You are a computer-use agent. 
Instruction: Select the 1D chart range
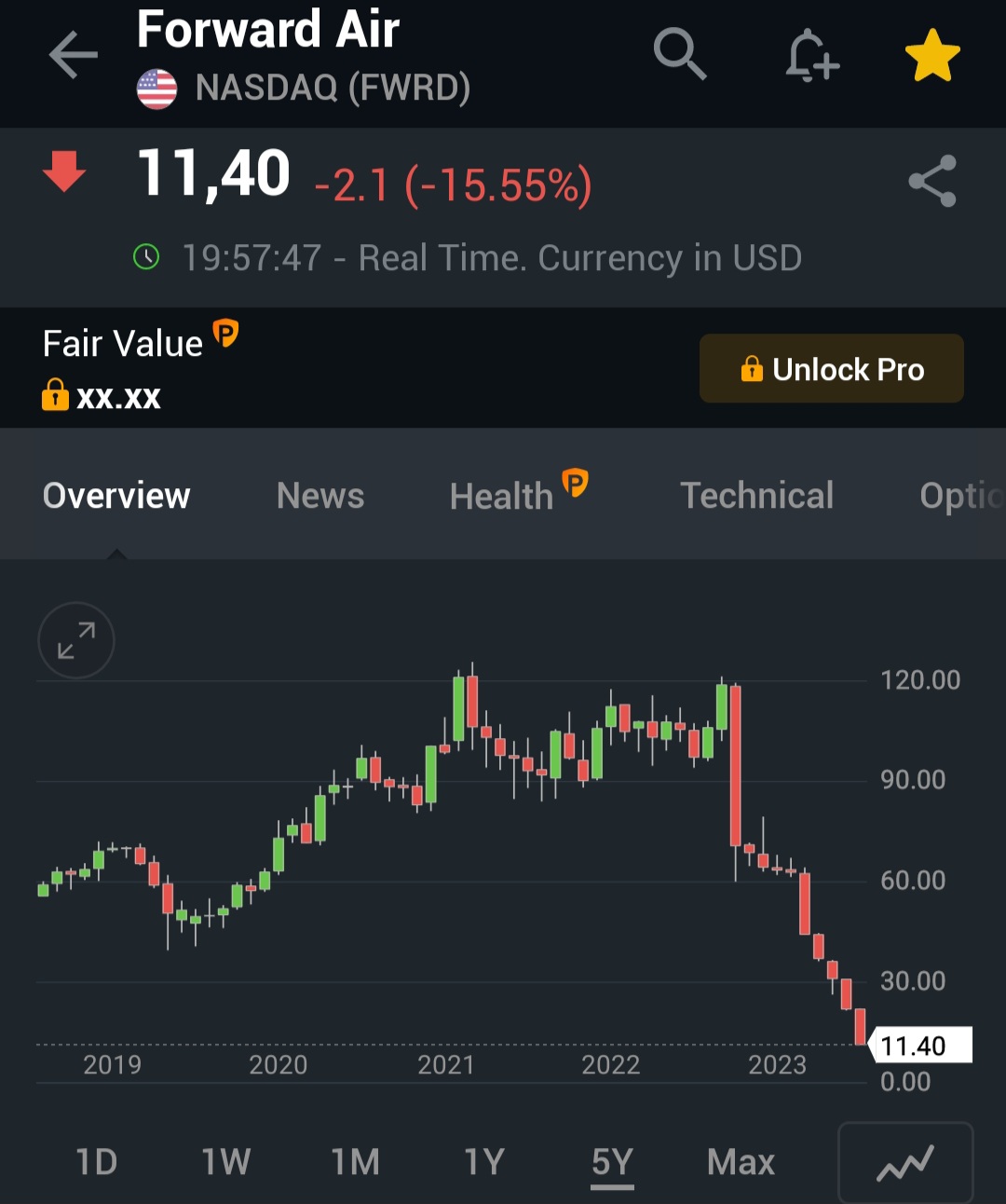96,1162
